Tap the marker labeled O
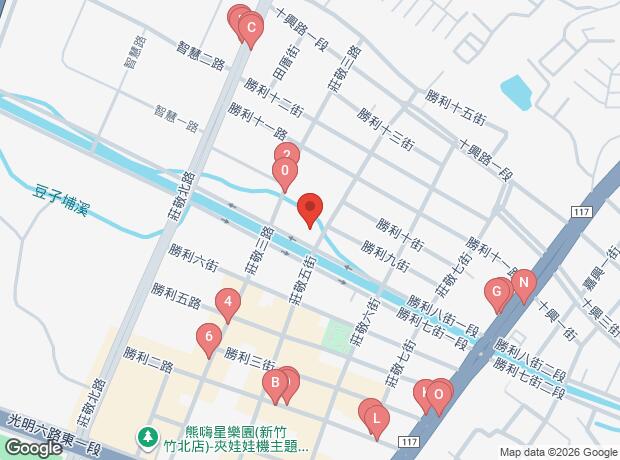This screenshot has width=620, height=460. 437,393
